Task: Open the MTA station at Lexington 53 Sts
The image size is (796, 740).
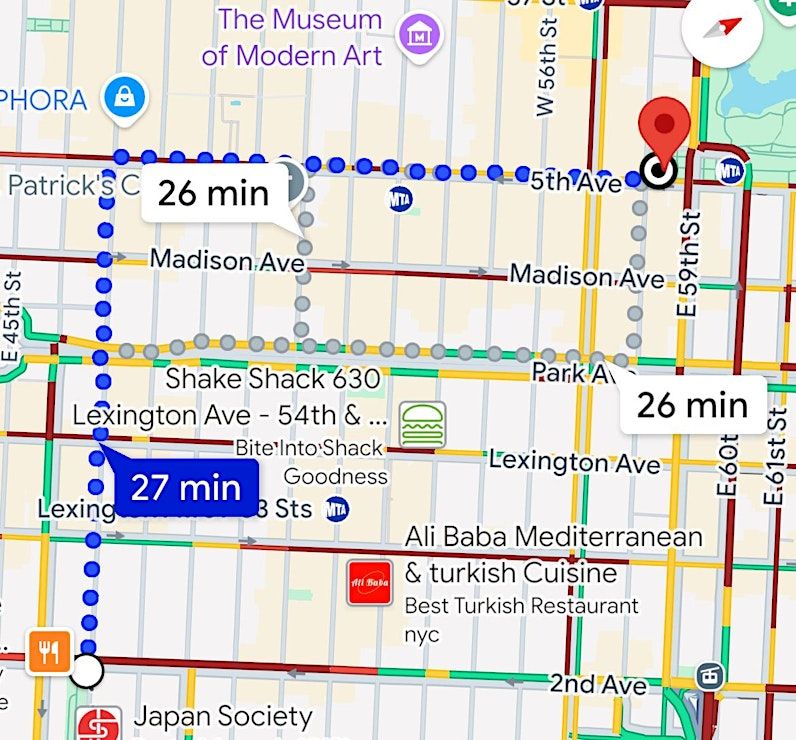Action: (337, 509)
